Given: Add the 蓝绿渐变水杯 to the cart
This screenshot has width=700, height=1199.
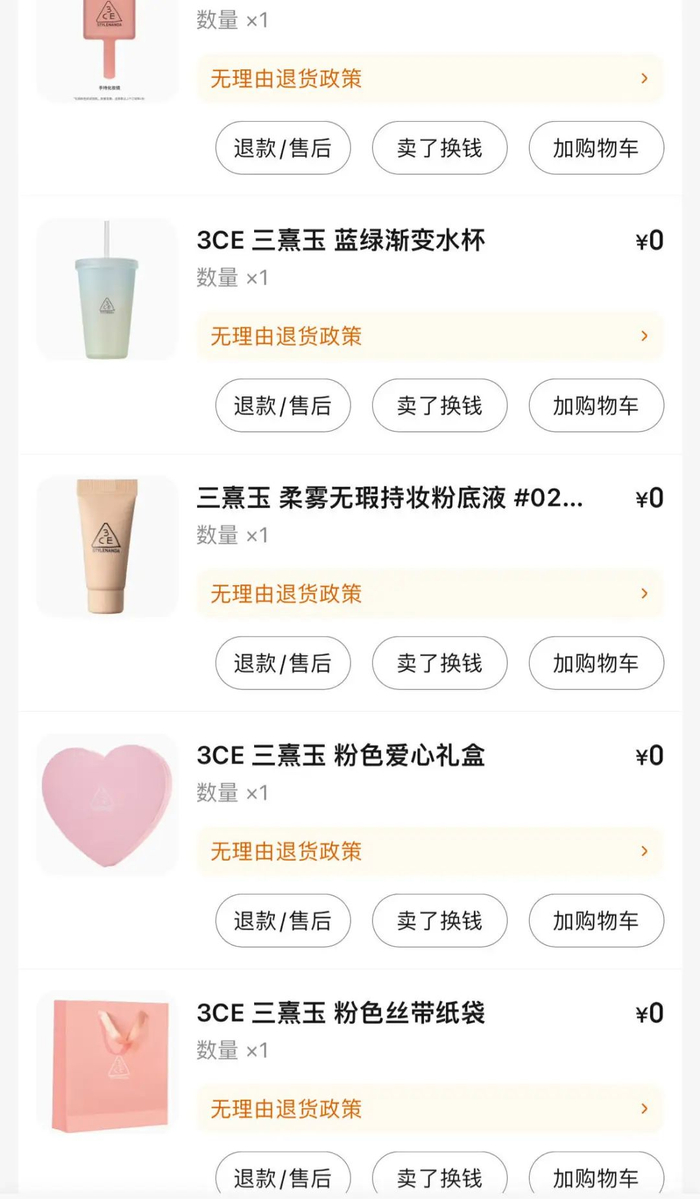Looking at the screenshot, I should 596,405.
